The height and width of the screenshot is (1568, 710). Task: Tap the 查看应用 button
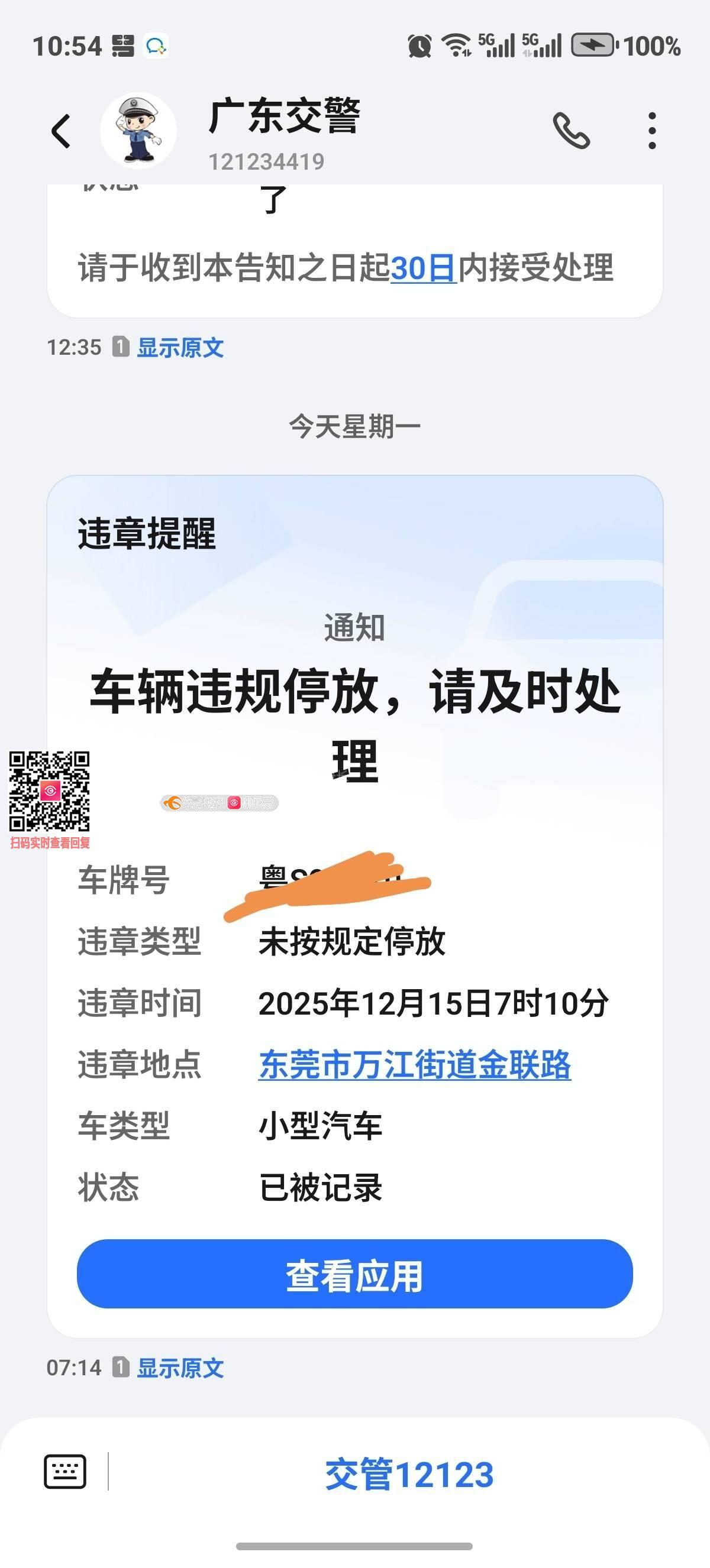(354, 1274)
